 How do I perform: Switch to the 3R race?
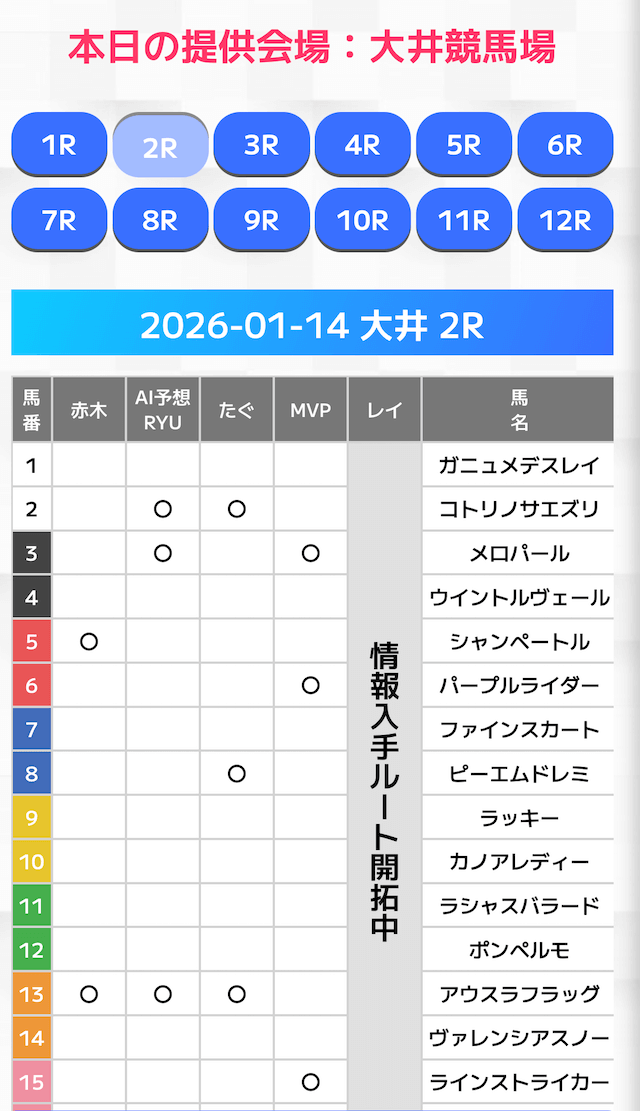tap(261, 144)
